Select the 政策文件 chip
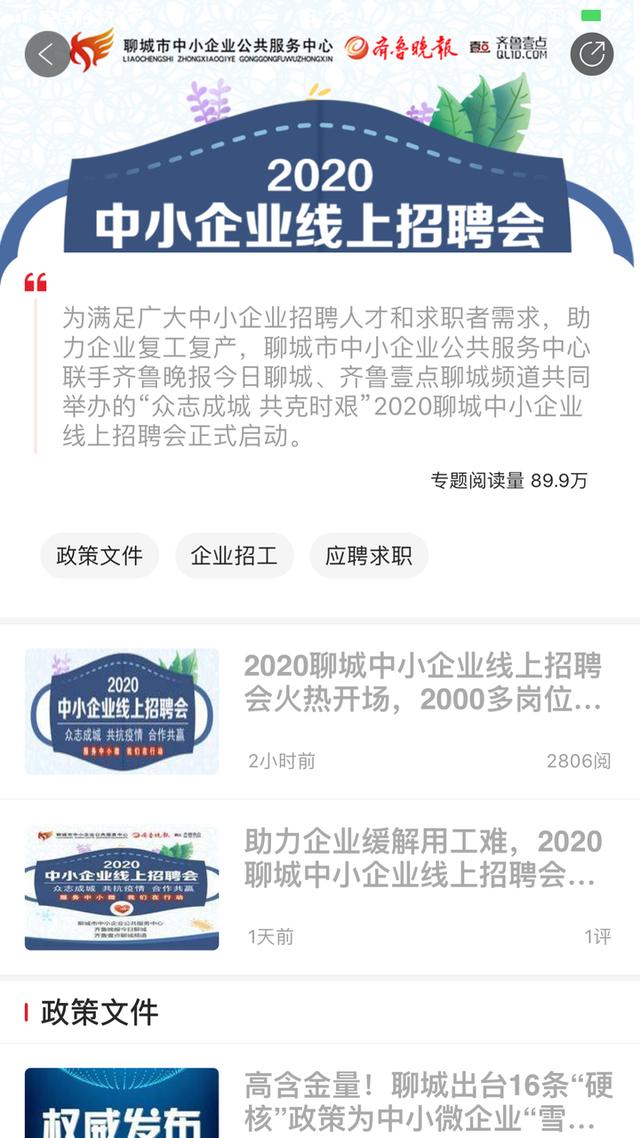Image resolution: width=640 pixels, height=1138 pixels. (x=100, y=556)
